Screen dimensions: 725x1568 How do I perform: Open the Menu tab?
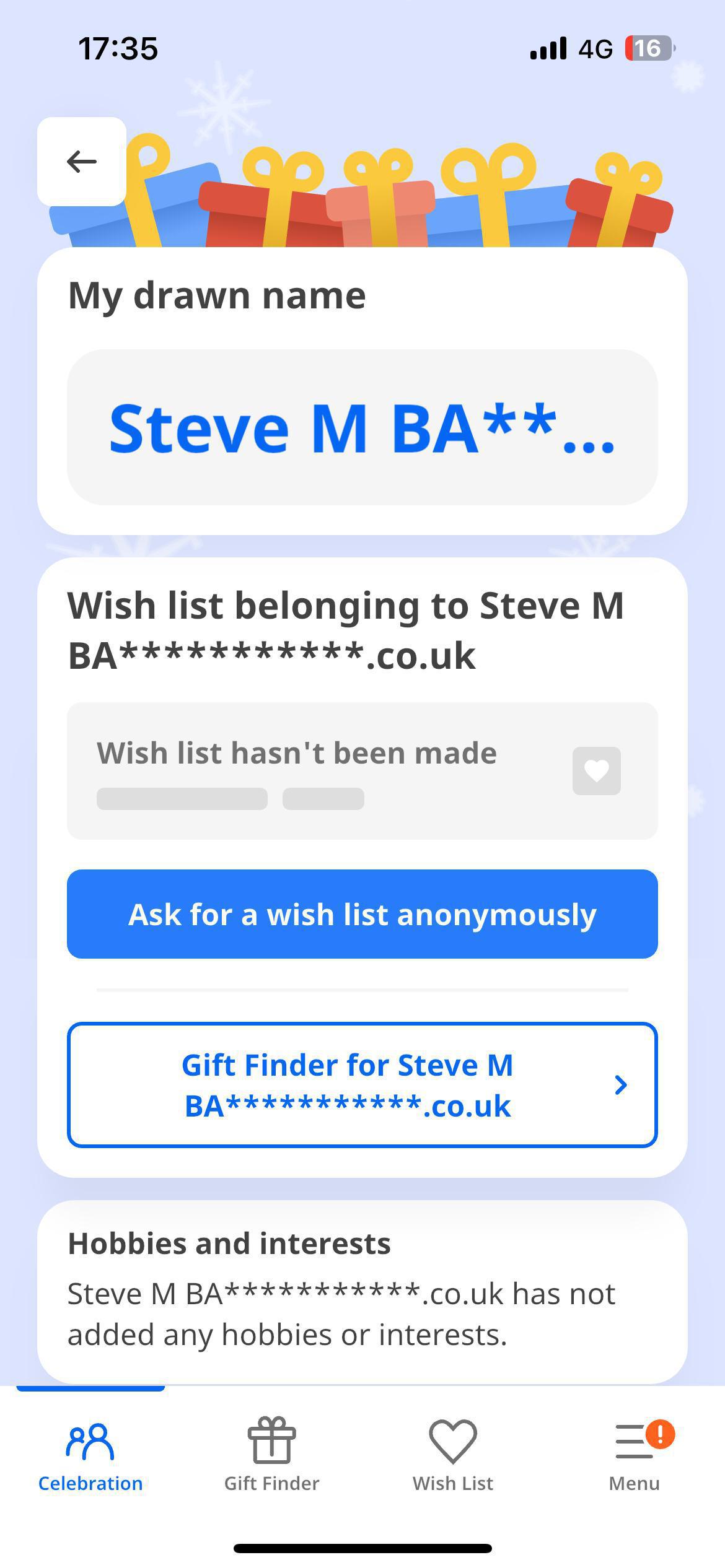pyautogui.click(x=635, y=1455)
